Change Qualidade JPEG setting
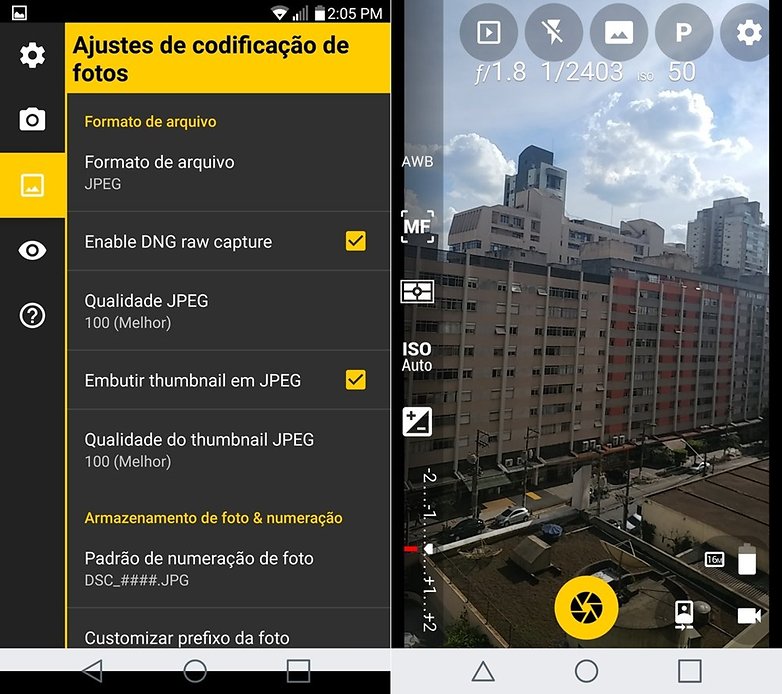This screenshot has width=782, height=694. [227, 310]
